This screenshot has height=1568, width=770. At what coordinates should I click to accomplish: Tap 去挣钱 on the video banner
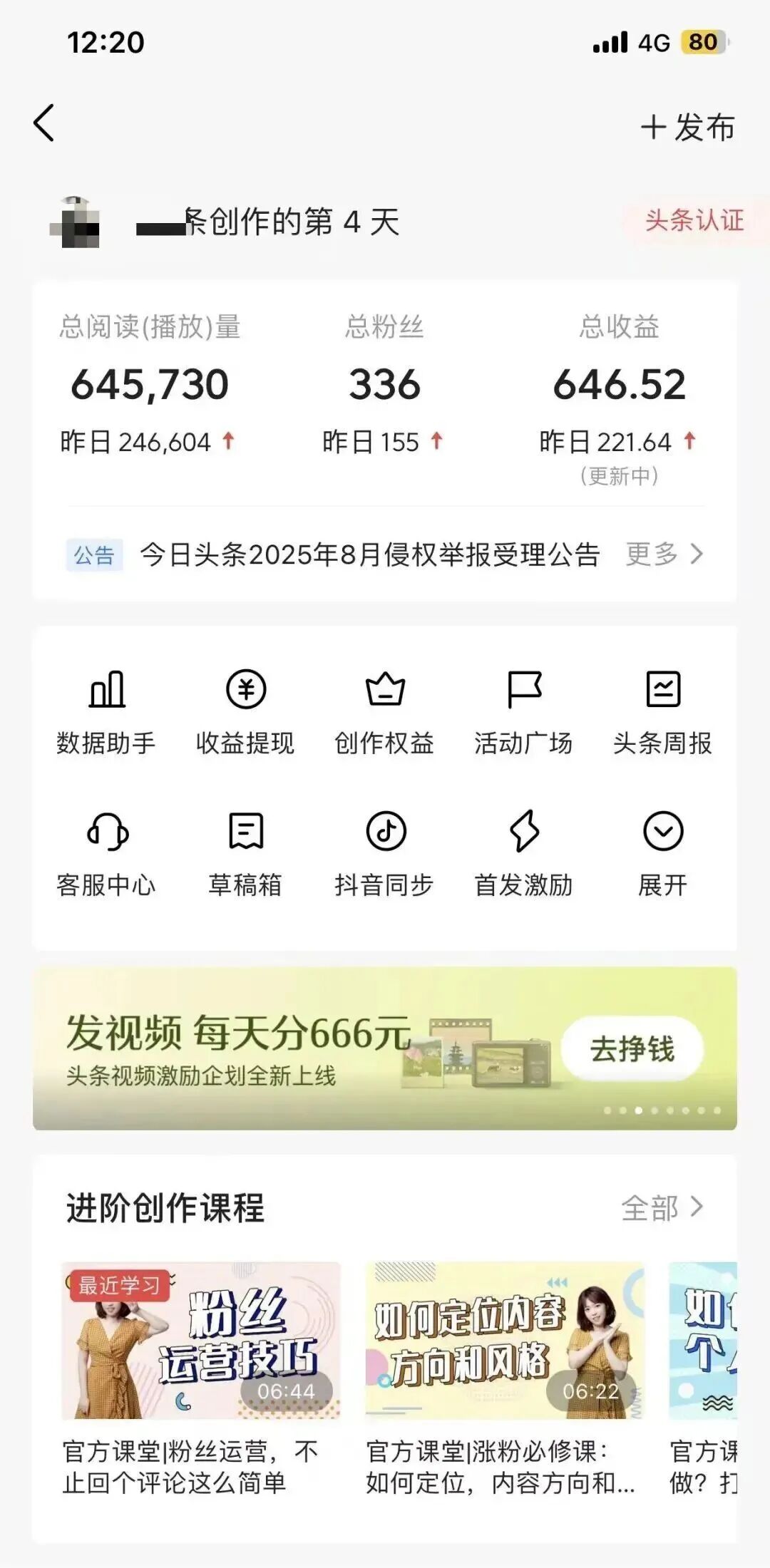pyautogui.click(x=632, y=1049)
